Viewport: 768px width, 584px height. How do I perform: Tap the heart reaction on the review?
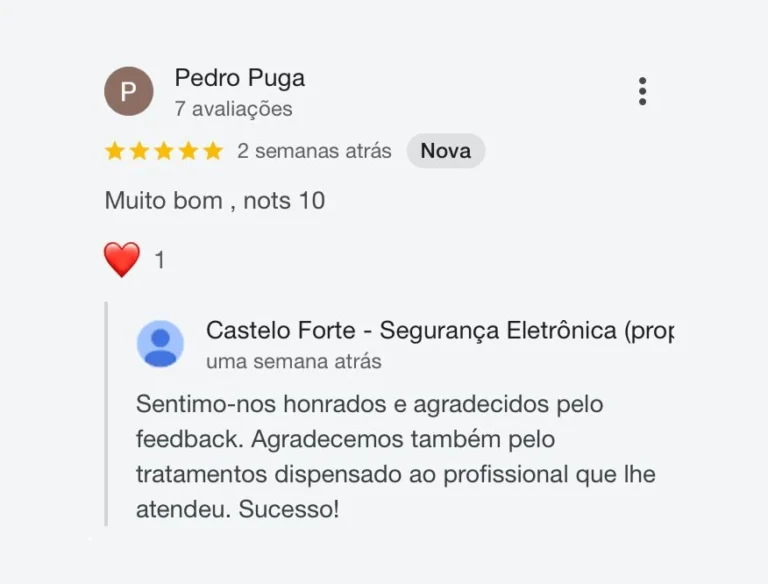pos(122,260)
